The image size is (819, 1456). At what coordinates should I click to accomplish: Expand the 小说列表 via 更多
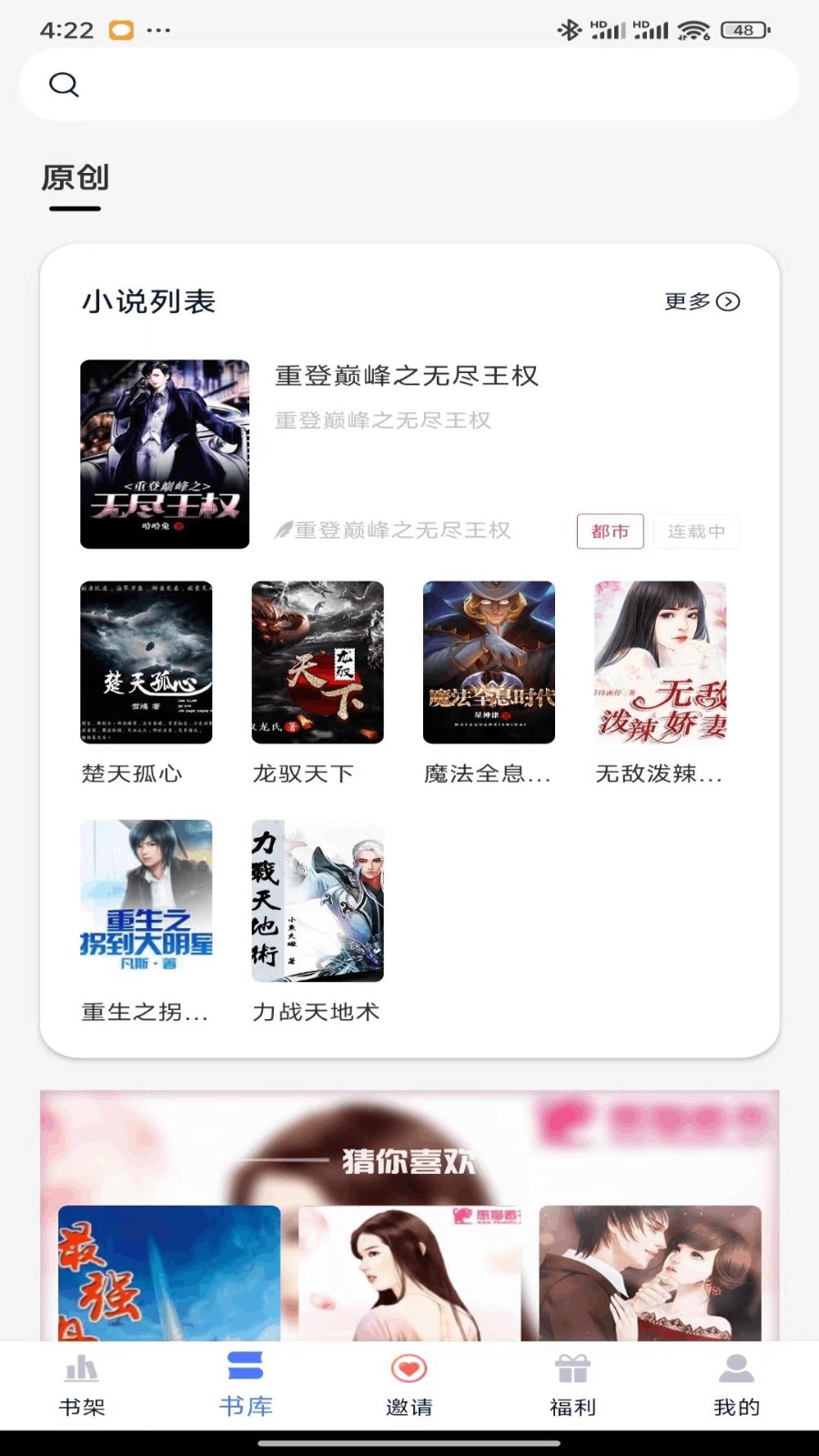tap(687, 301)
